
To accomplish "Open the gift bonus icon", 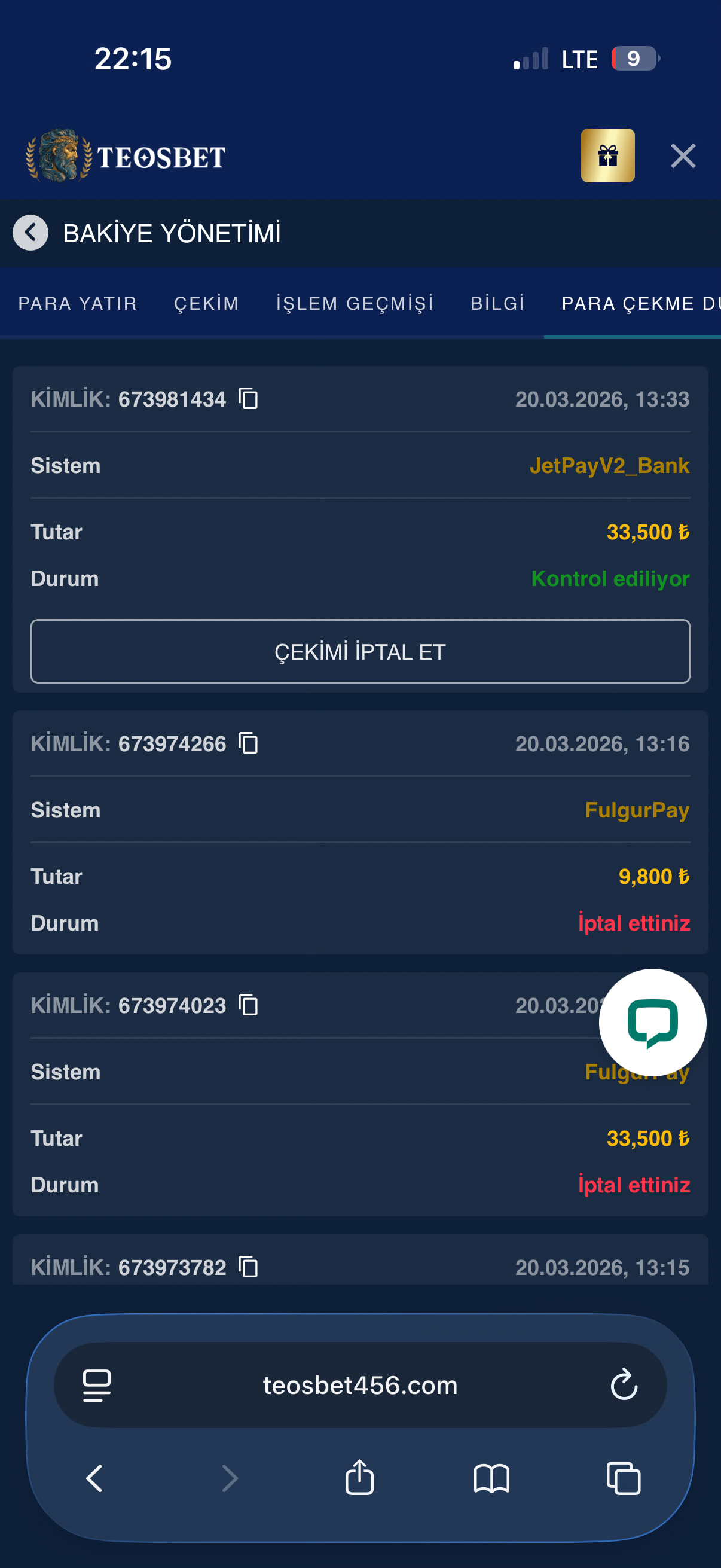I will click(x=607, y=155).
